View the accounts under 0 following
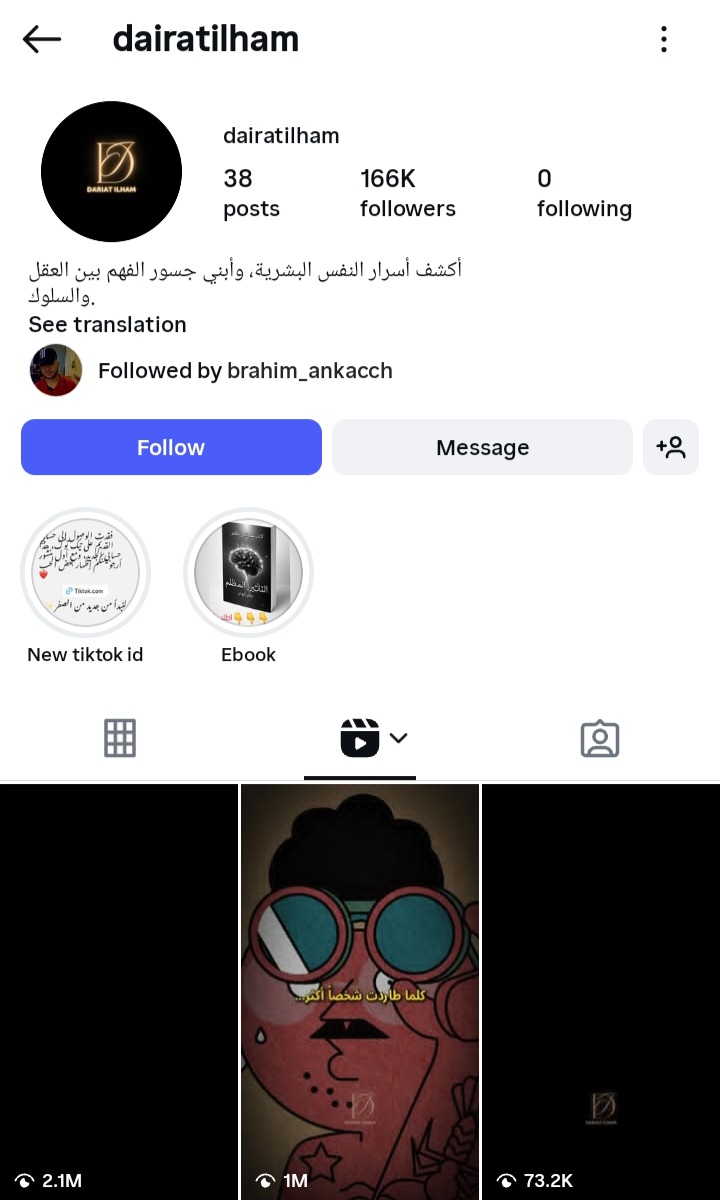Screen dimensions: 720x1200 pos(584,193)
